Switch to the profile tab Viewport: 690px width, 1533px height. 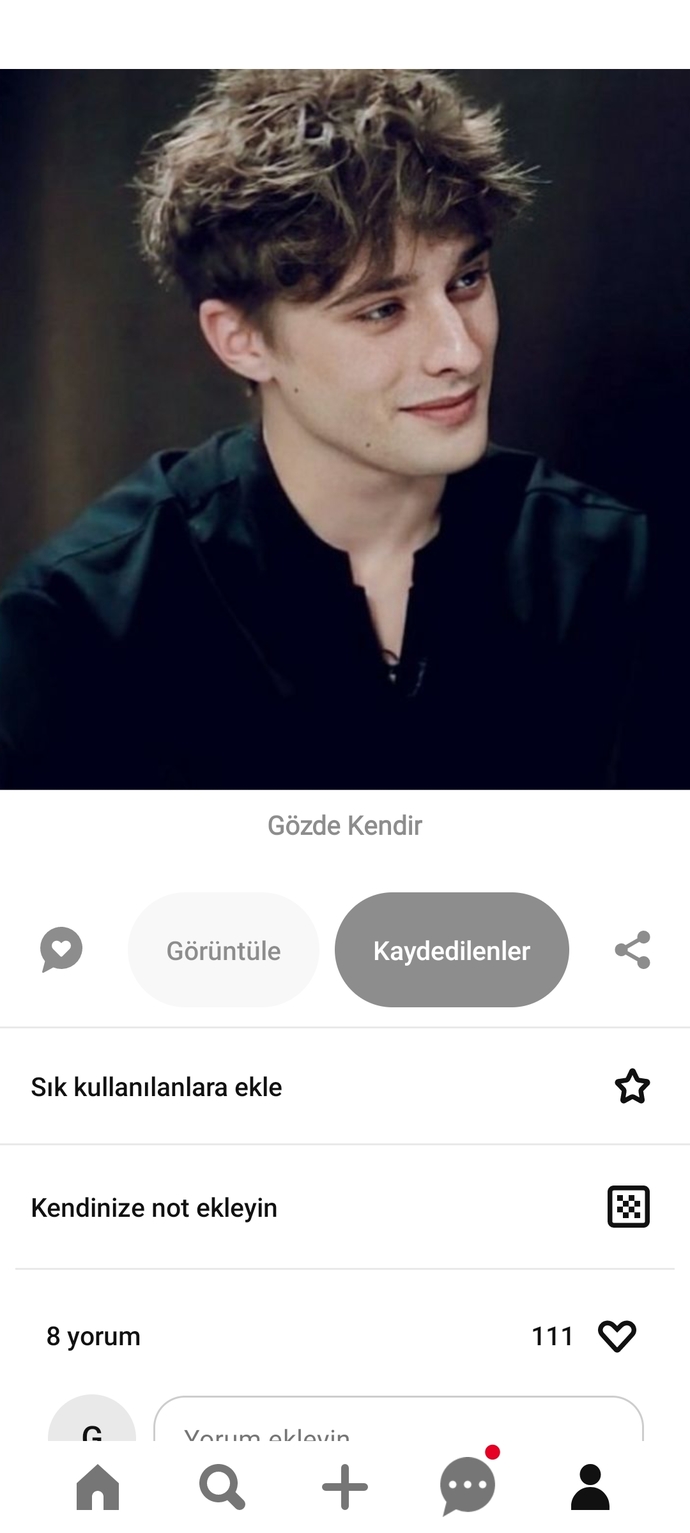tap(590, 1487)
